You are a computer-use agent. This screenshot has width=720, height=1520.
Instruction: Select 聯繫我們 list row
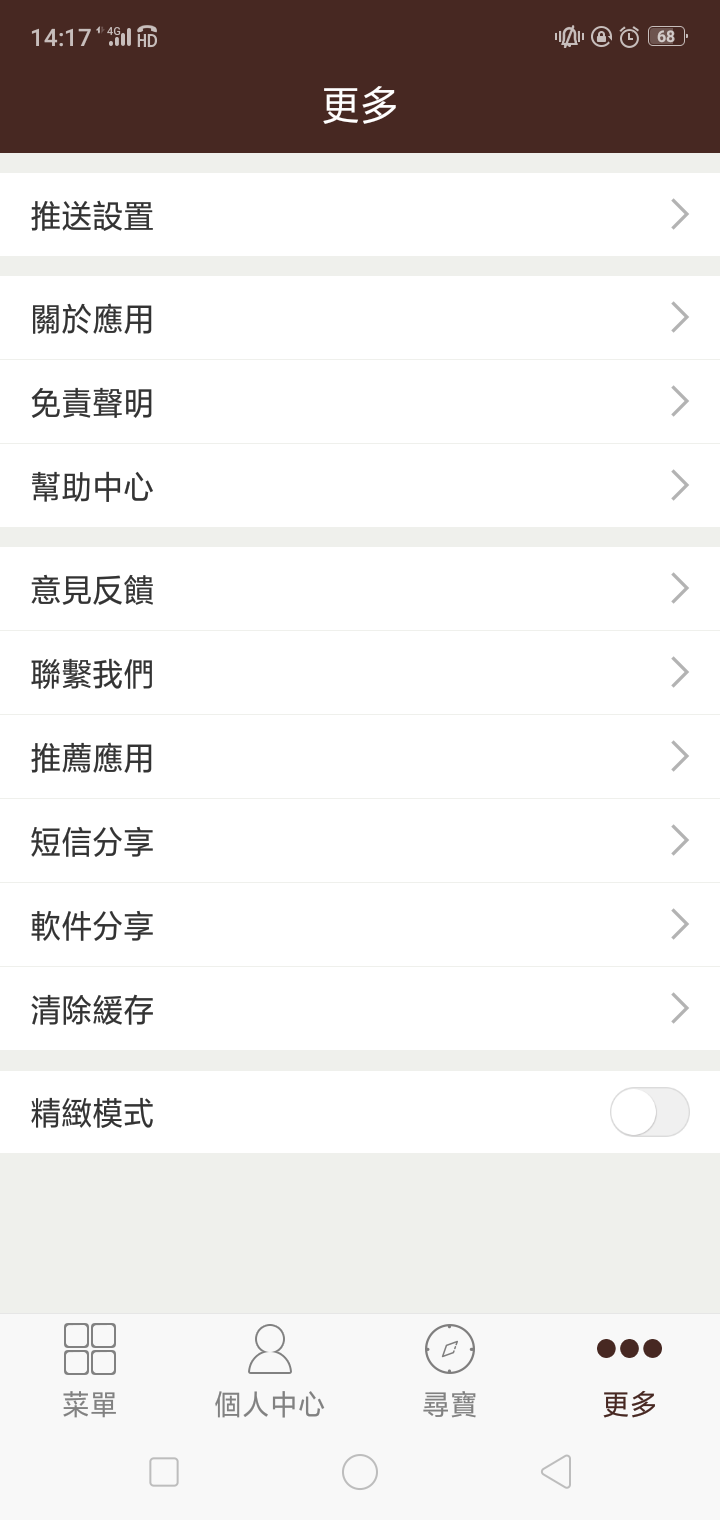point(360,673)
